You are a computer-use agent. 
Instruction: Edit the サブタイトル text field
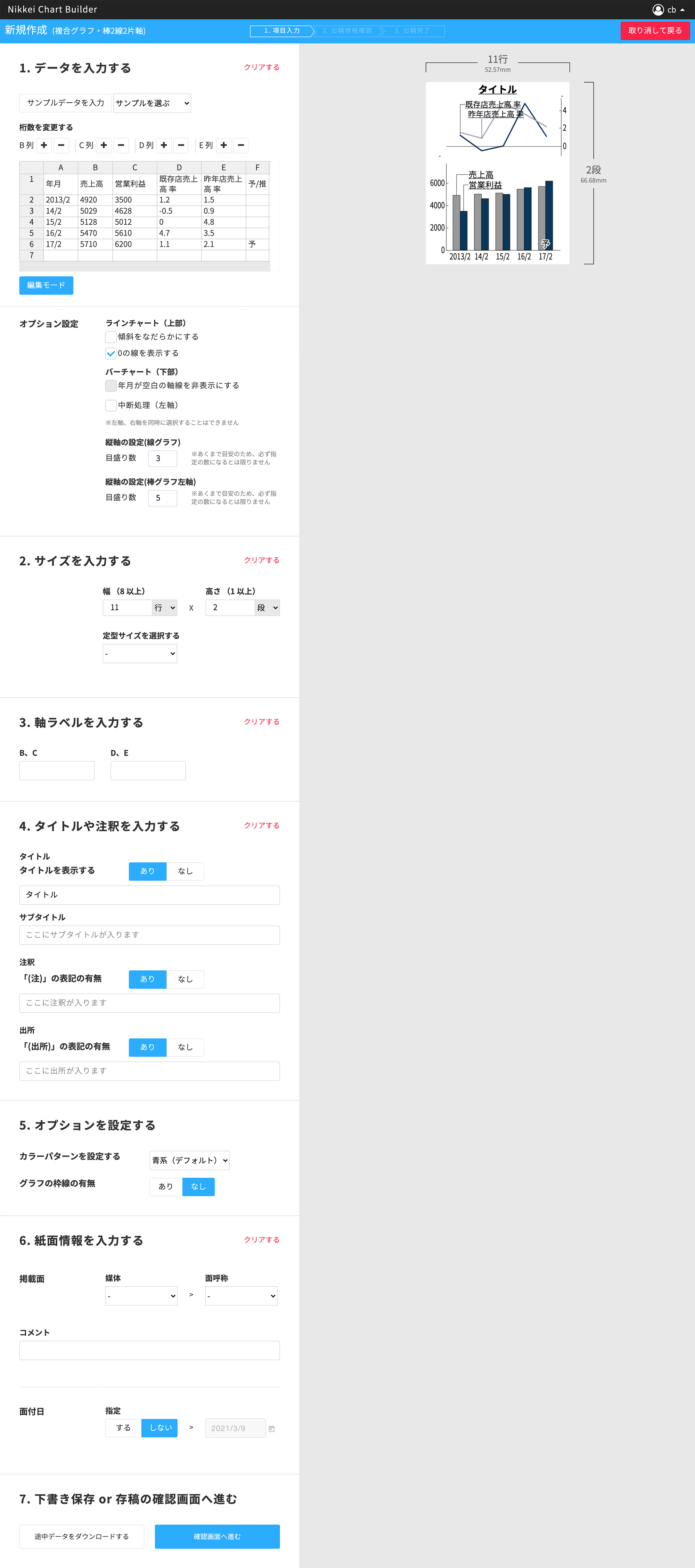150,935
